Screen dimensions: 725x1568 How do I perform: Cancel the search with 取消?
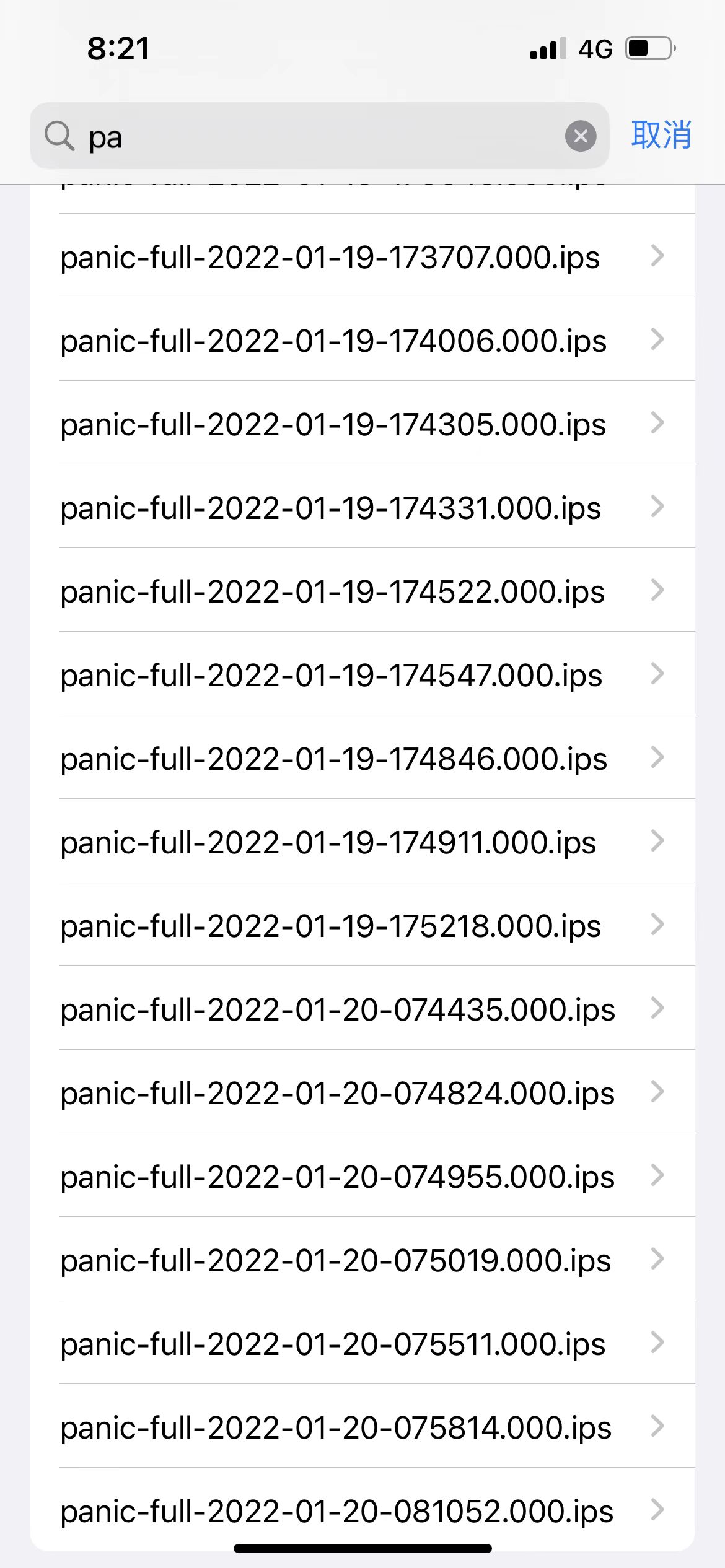pyautogui.click(x=661, y=135)
